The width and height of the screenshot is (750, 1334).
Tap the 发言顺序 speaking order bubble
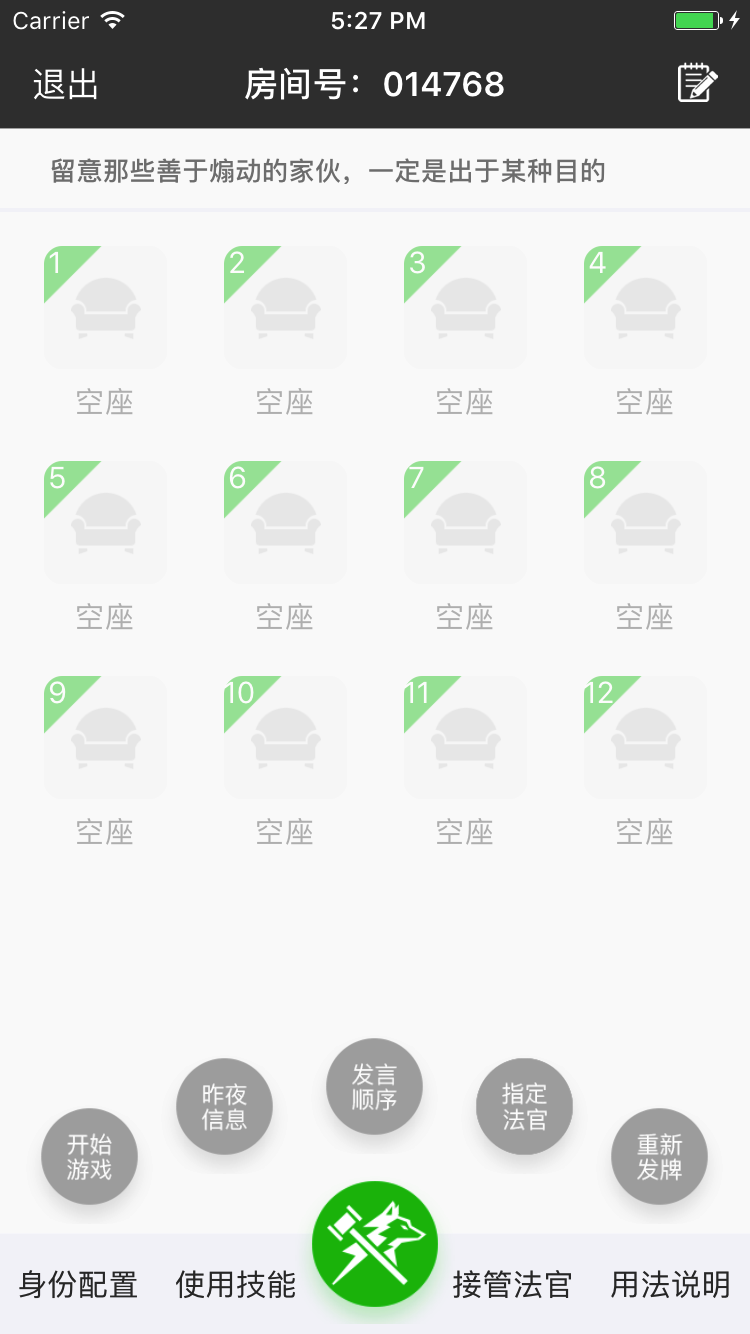pos(374,1086)
